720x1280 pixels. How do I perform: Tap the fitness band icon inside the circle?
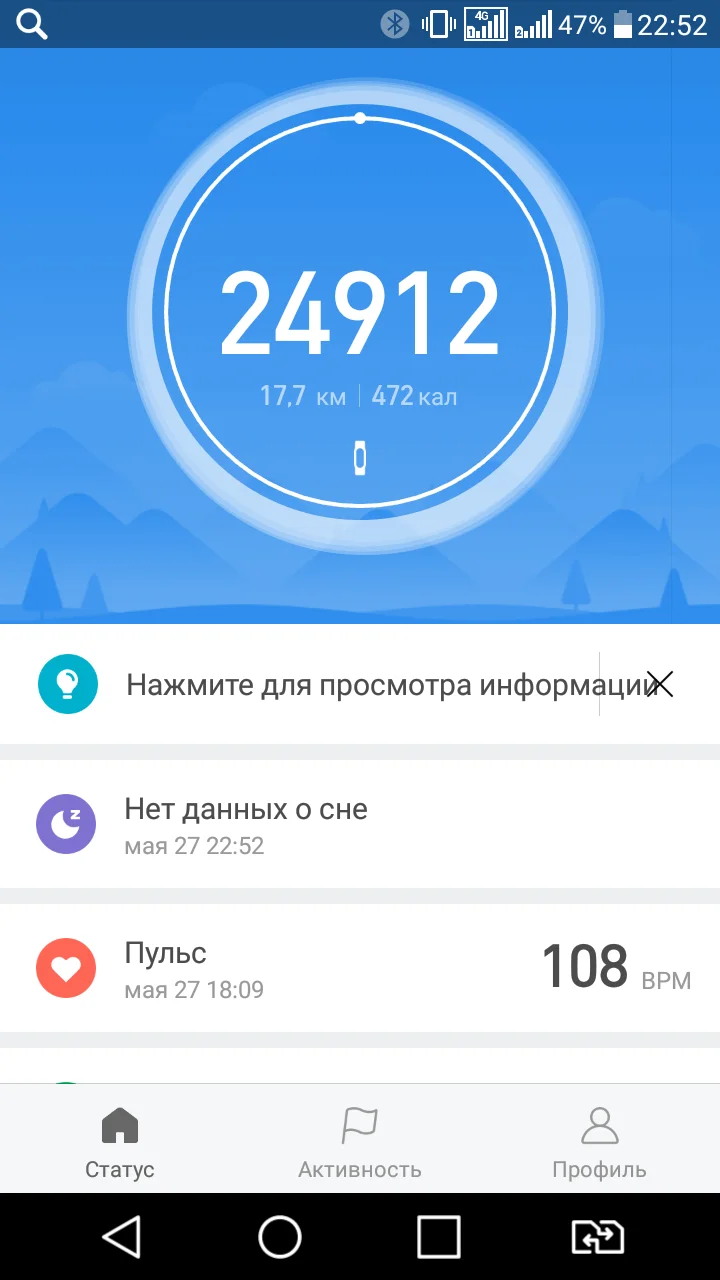360,456
